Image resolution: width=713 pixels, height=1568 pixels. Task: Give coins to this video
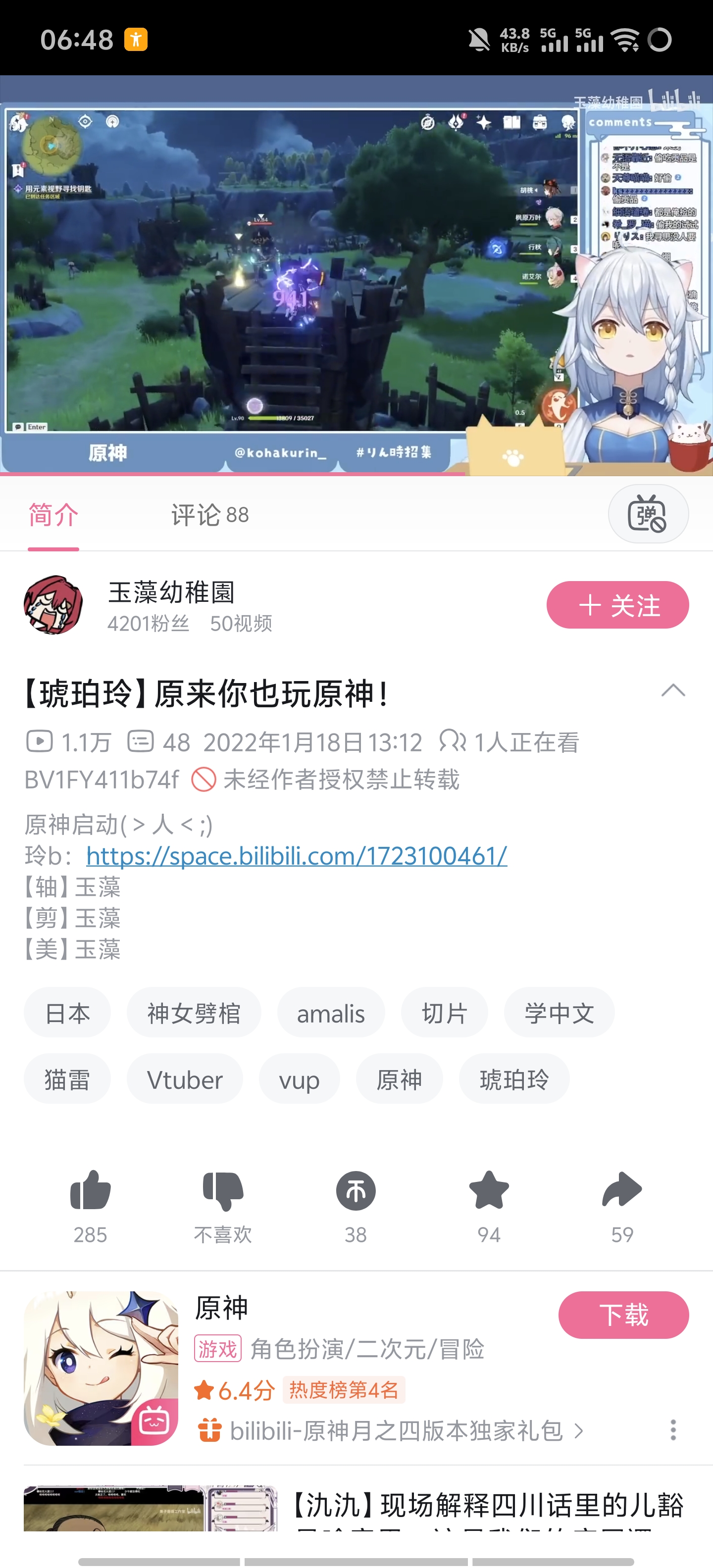[356, 1192]
